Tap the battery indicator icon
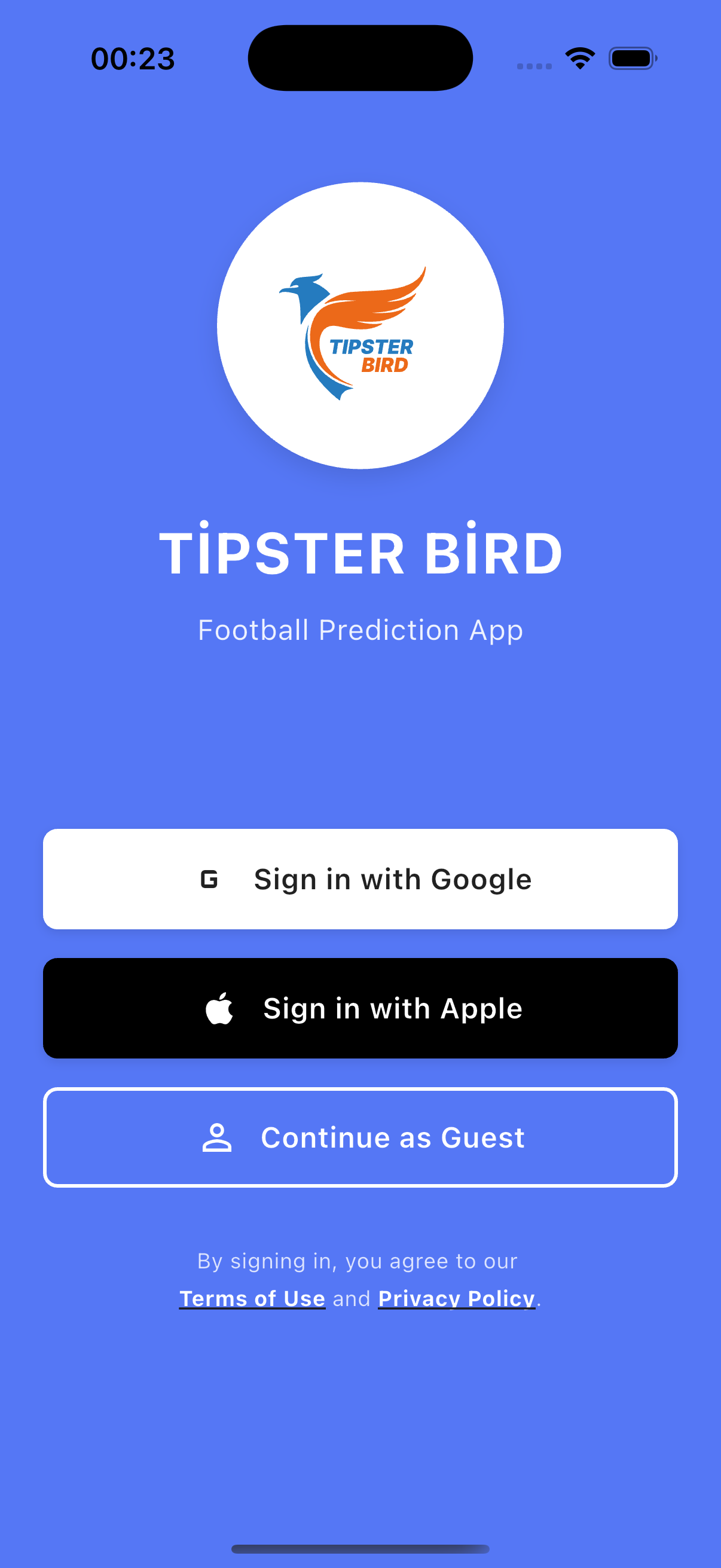721x1568 pixels. tap(633, 57)
